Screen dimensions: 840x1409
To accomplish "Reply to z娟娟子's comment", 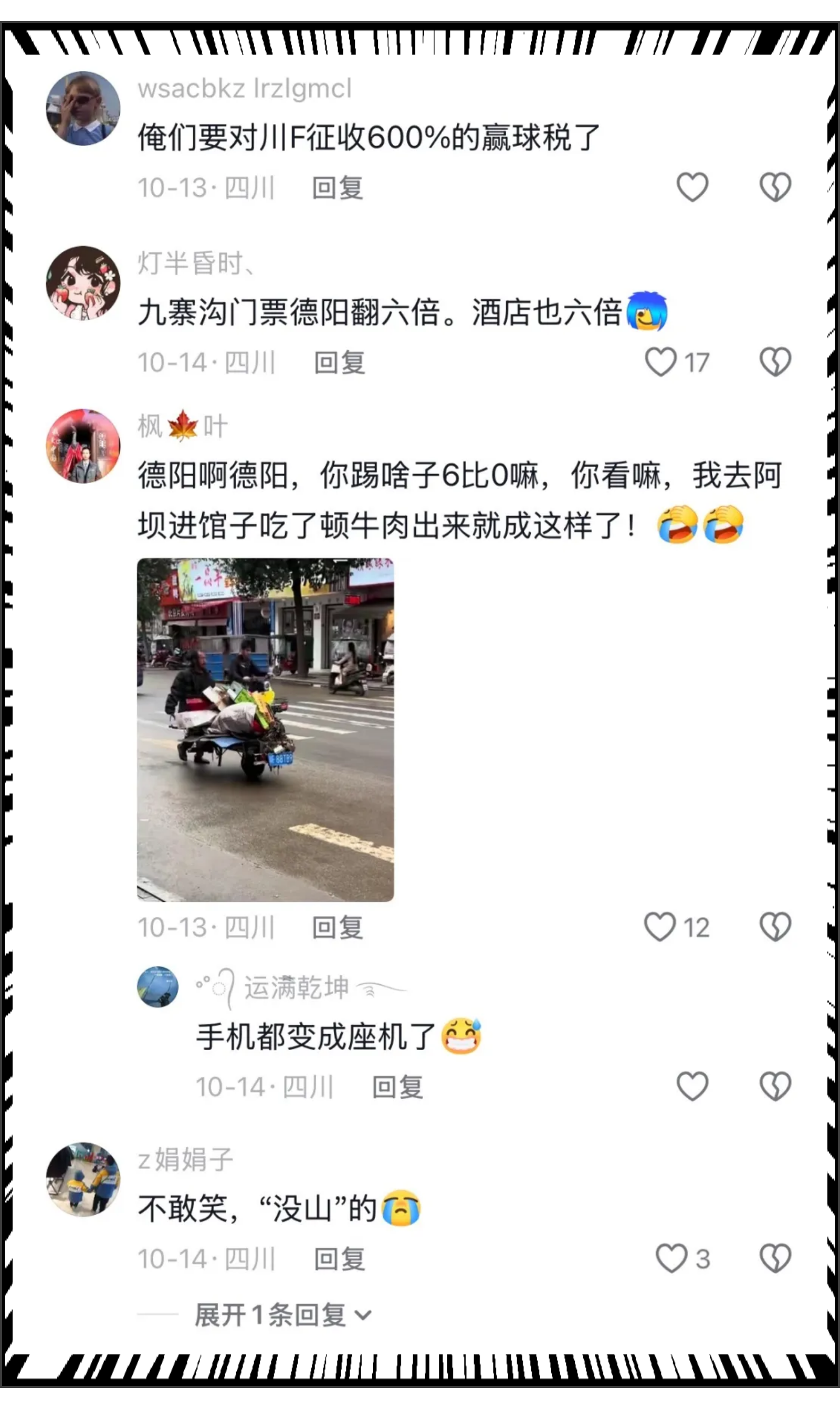I will click(x=340, y=1259).
